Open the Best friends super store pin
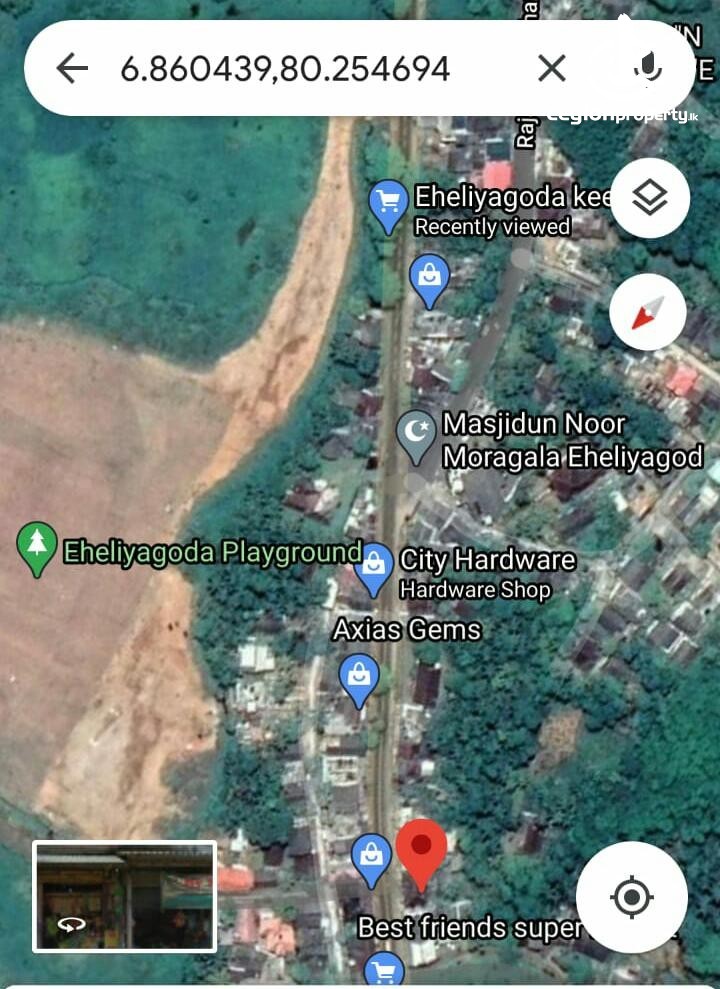720x989 pixels. (371, 857)
